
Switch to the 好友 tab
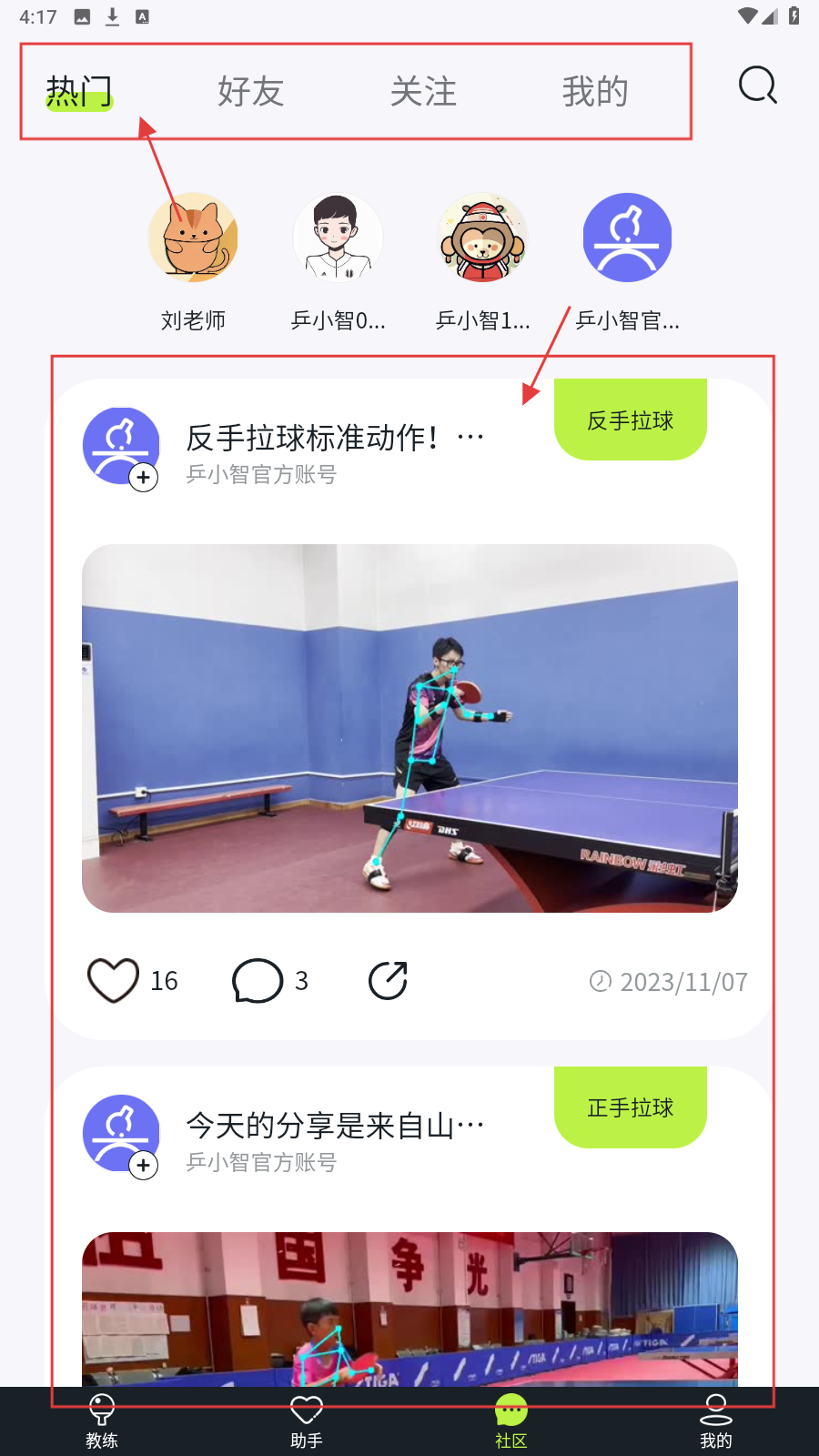(250, 92)
